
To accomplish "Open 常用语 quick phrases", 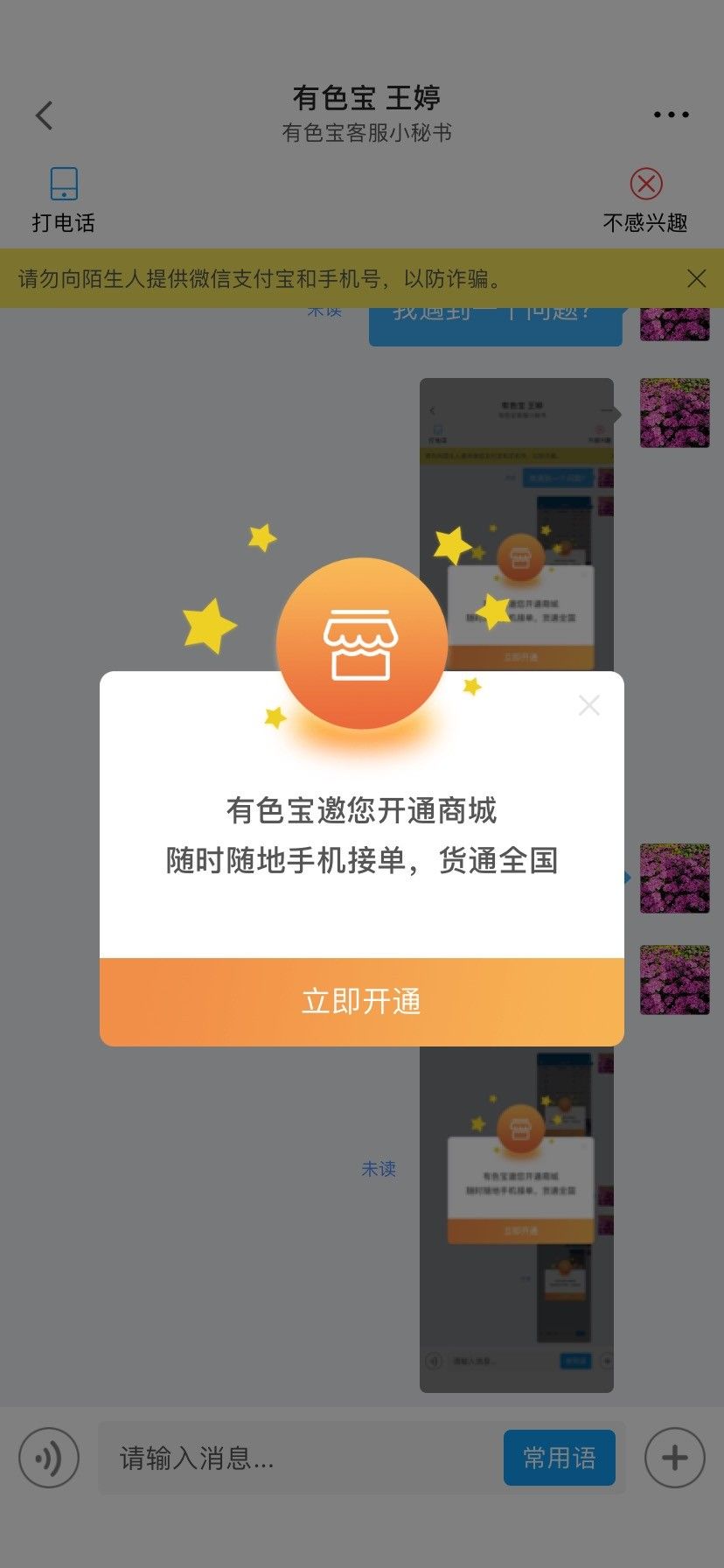I will pyautogui.click(x=559, y=1458).
